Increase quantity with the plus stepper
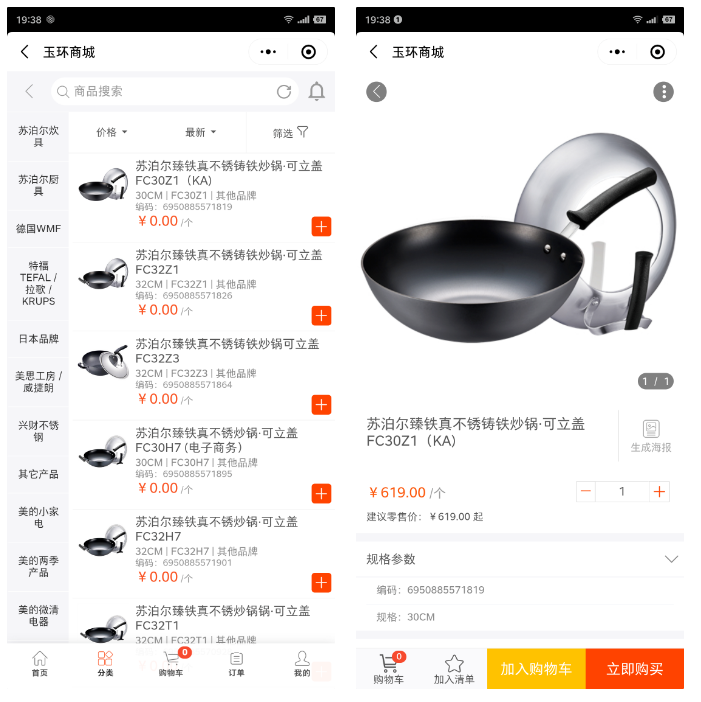701x702 pixels. pyautogui.click(x=659, y=491)
